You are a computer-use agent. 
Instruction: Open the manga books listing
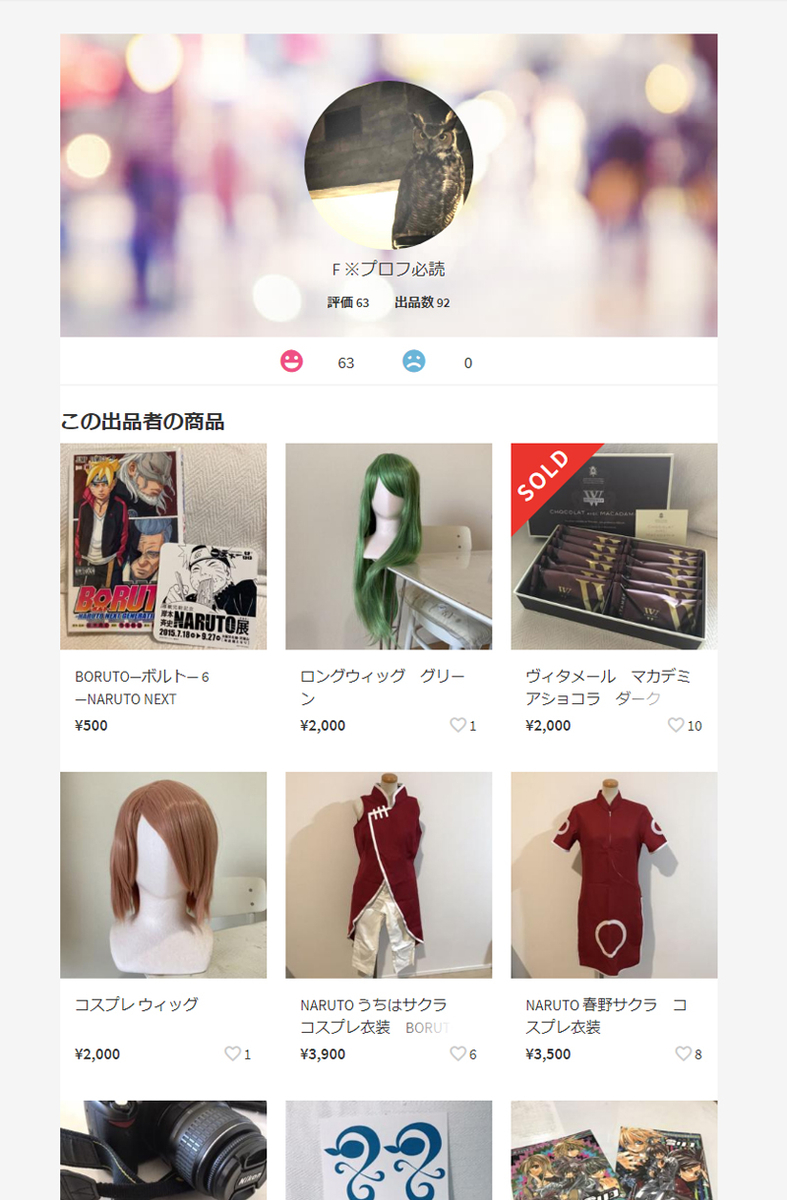pyautogui.click(x=614, y=1150)
